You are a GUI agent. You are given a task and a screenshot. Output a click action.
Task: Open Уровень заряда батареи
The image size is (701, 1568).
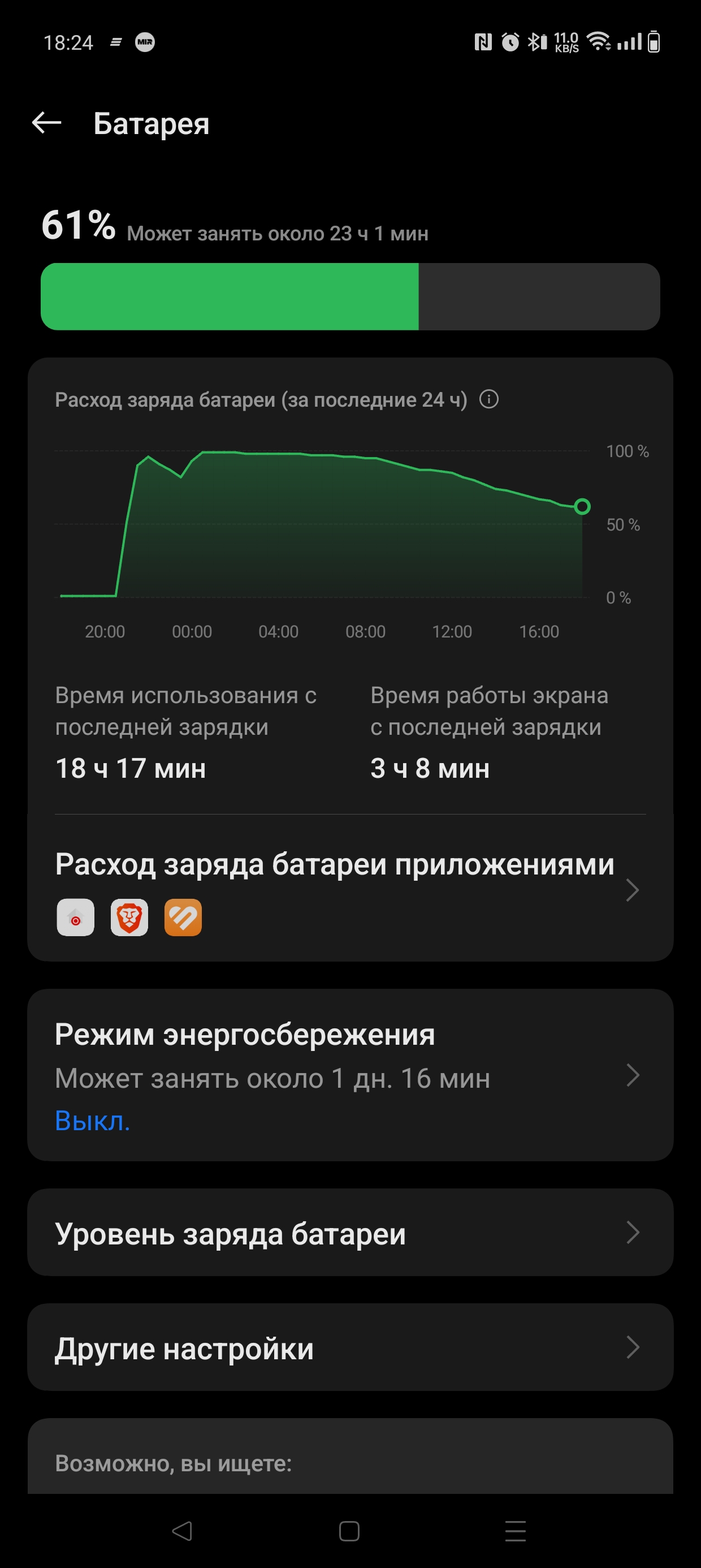pyautogui.click(x=349, y=1232)
